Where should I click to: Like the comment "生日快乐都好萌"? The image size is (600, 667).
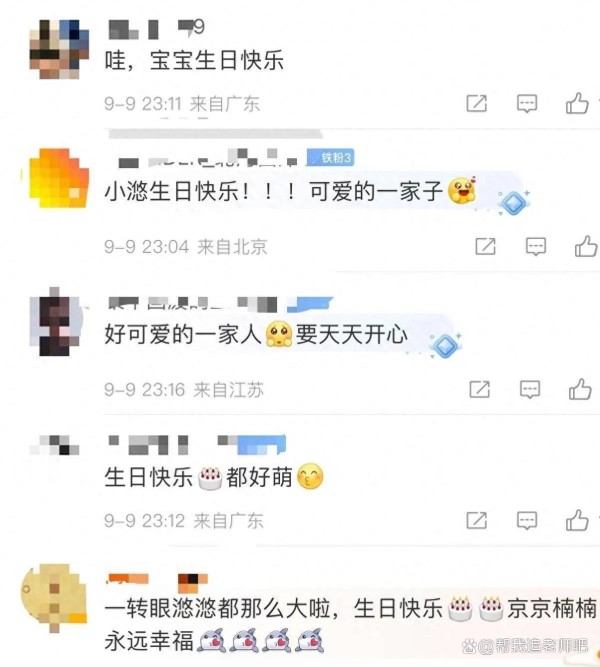578,521
